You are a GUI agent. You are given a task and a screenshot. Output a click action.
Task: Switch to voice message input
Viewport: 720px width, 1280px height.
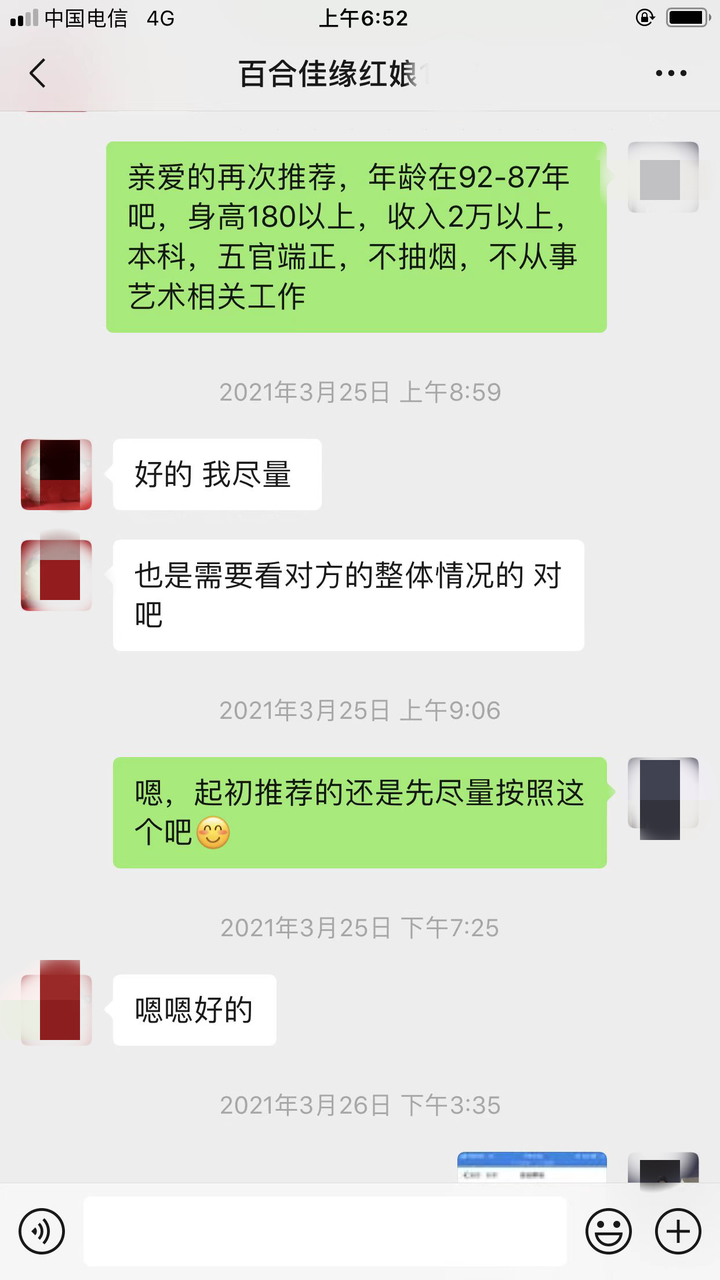(x=41, y=1230)
